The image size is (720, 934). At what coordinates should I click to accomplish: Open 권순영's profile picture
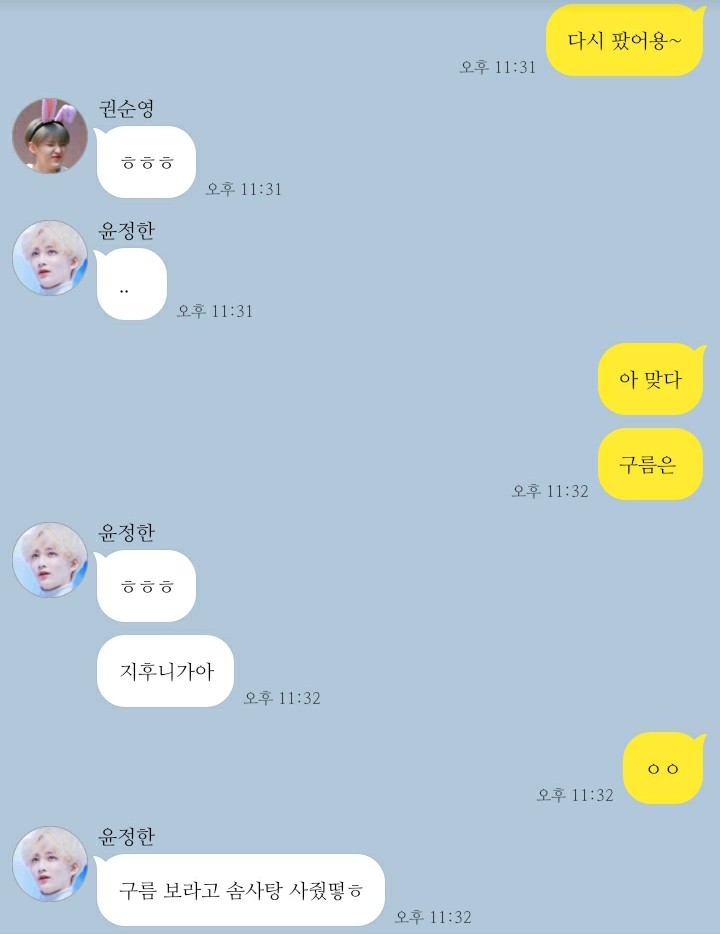coord(50,136)
